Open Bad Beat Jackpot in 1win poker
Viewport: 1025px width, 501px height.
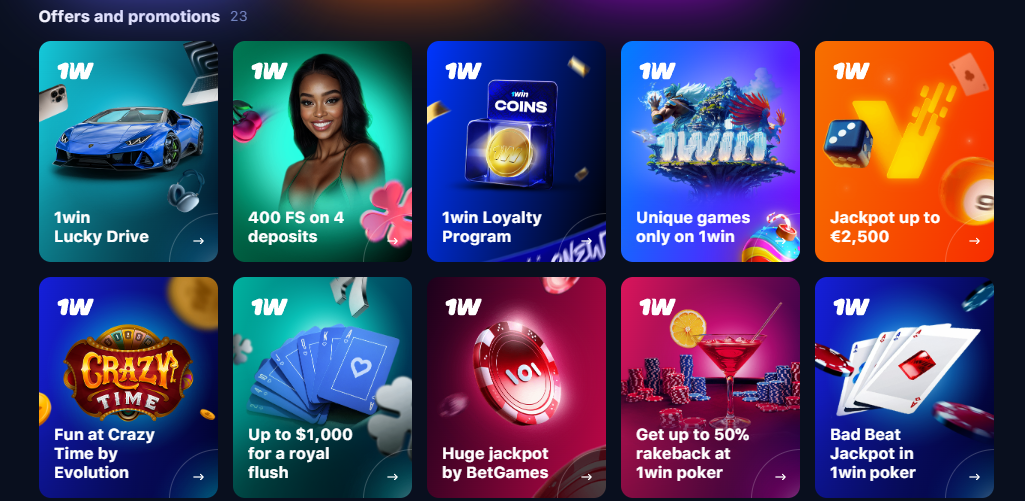tap(904, 387)
